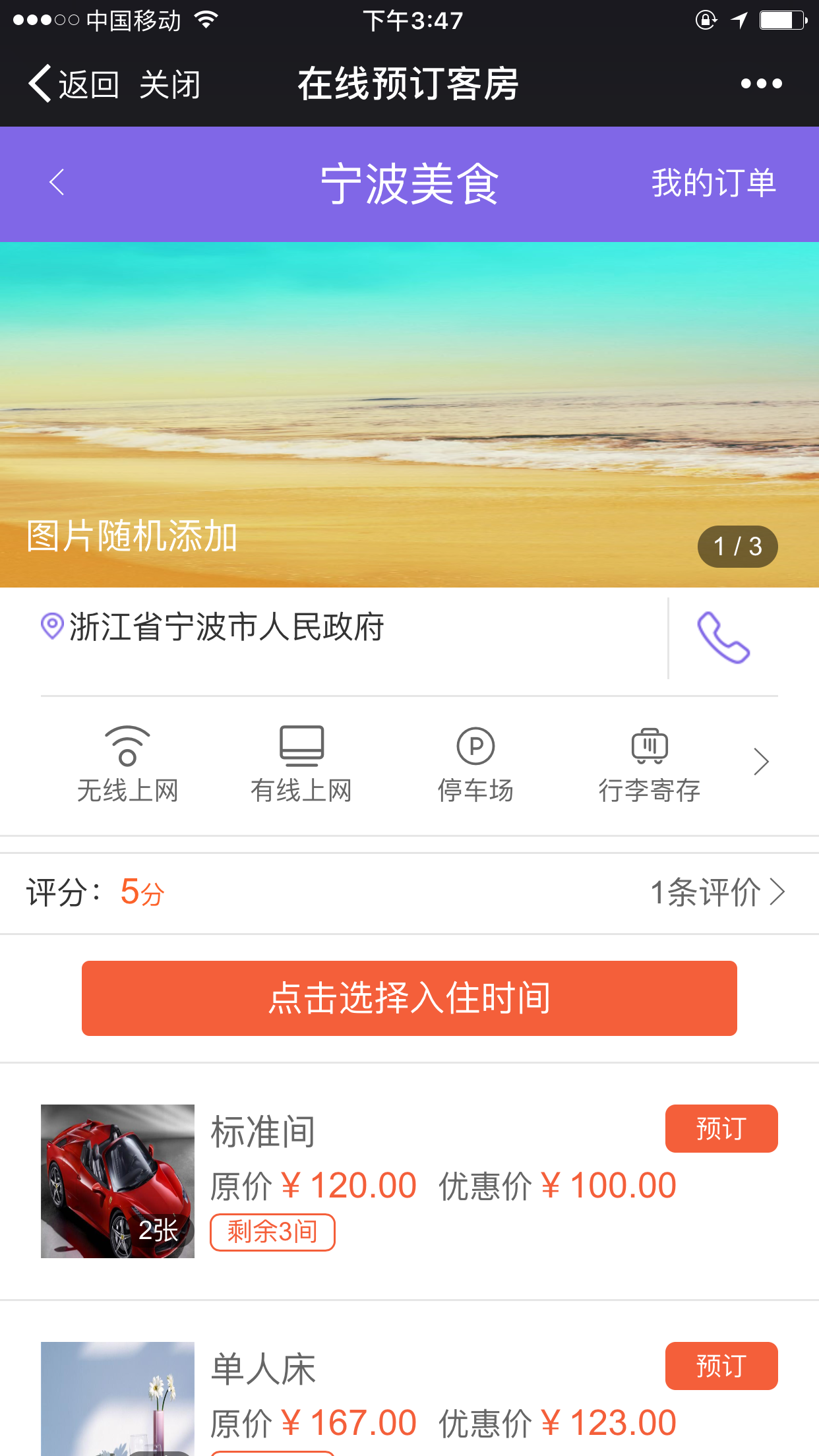Call the hotel via phone icon
819x1456 pixels.
723,638
